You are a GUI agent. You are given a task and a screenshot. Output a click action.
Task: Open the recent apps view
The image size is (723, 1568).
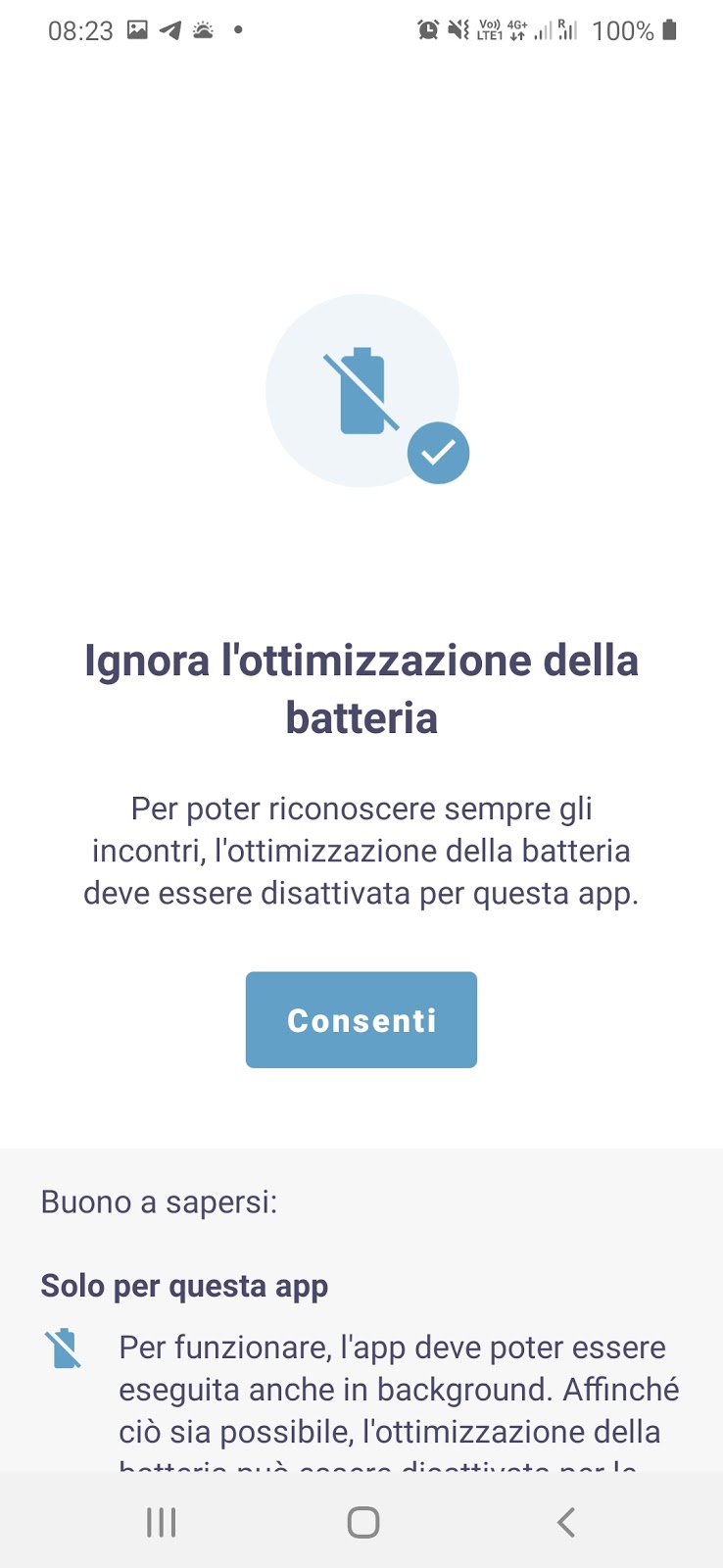(161, 1522)
